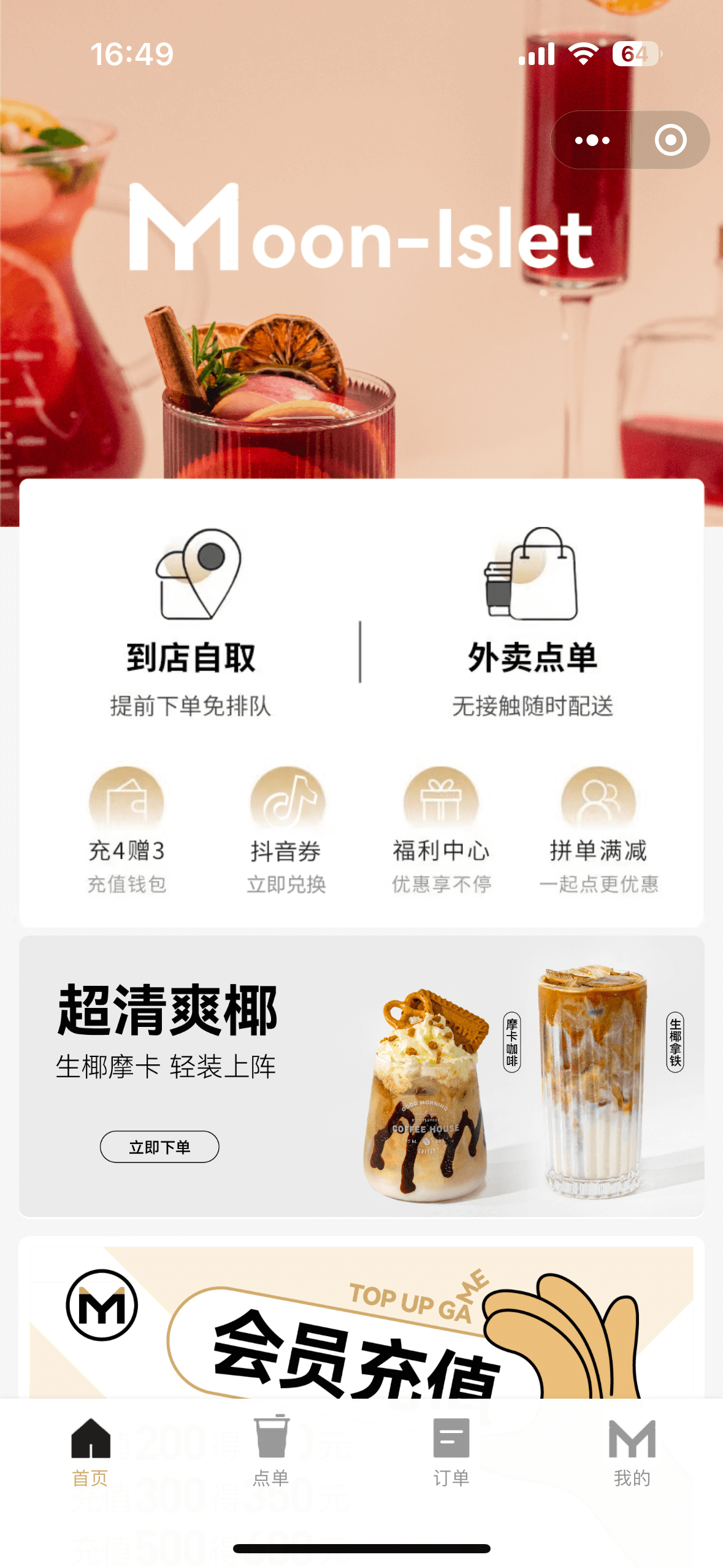Choose 外卖点单 delivery ordering
The image size is (723, 1568).
532,623
